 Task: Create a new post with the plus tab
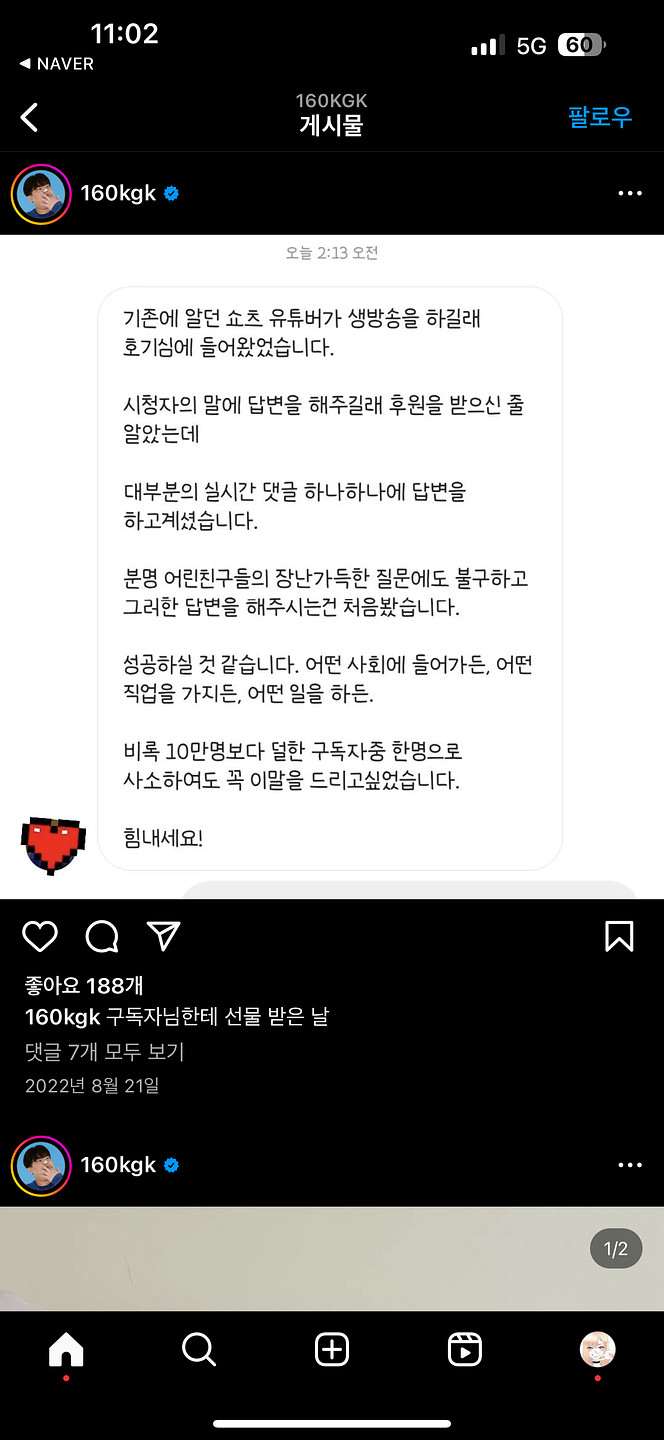point(332,1351)
